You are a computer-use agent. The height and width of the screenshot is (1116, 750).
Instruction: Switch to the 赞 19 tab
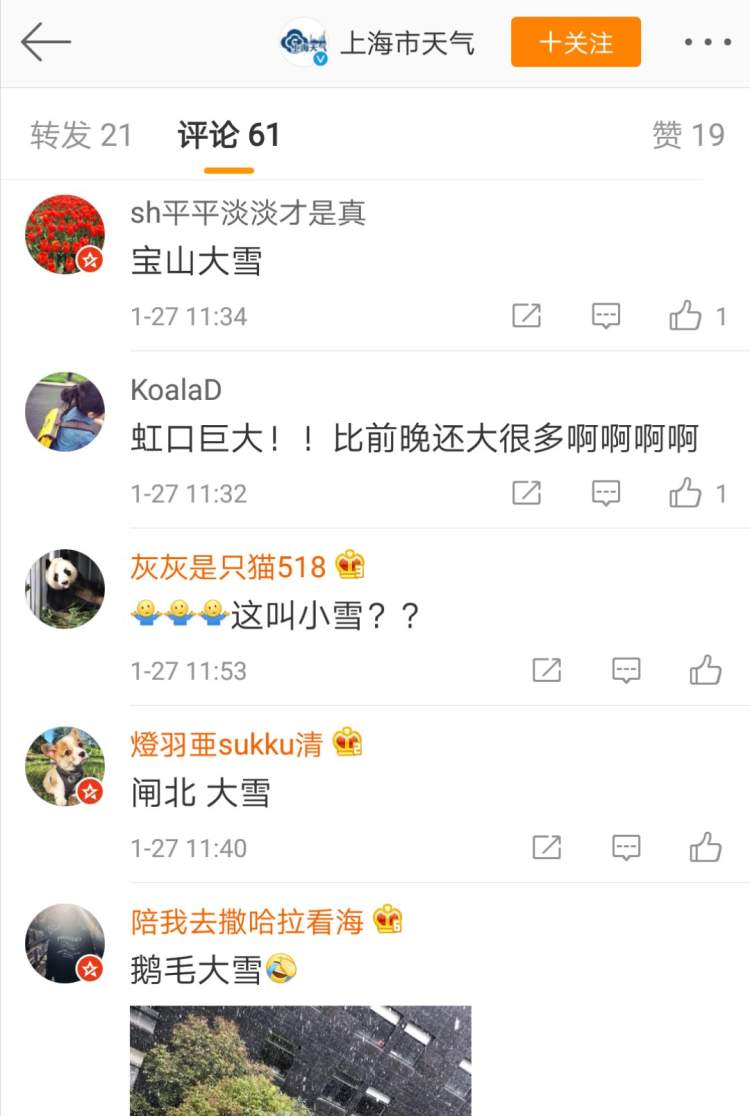pyautogui.click(x=688, y=135)
